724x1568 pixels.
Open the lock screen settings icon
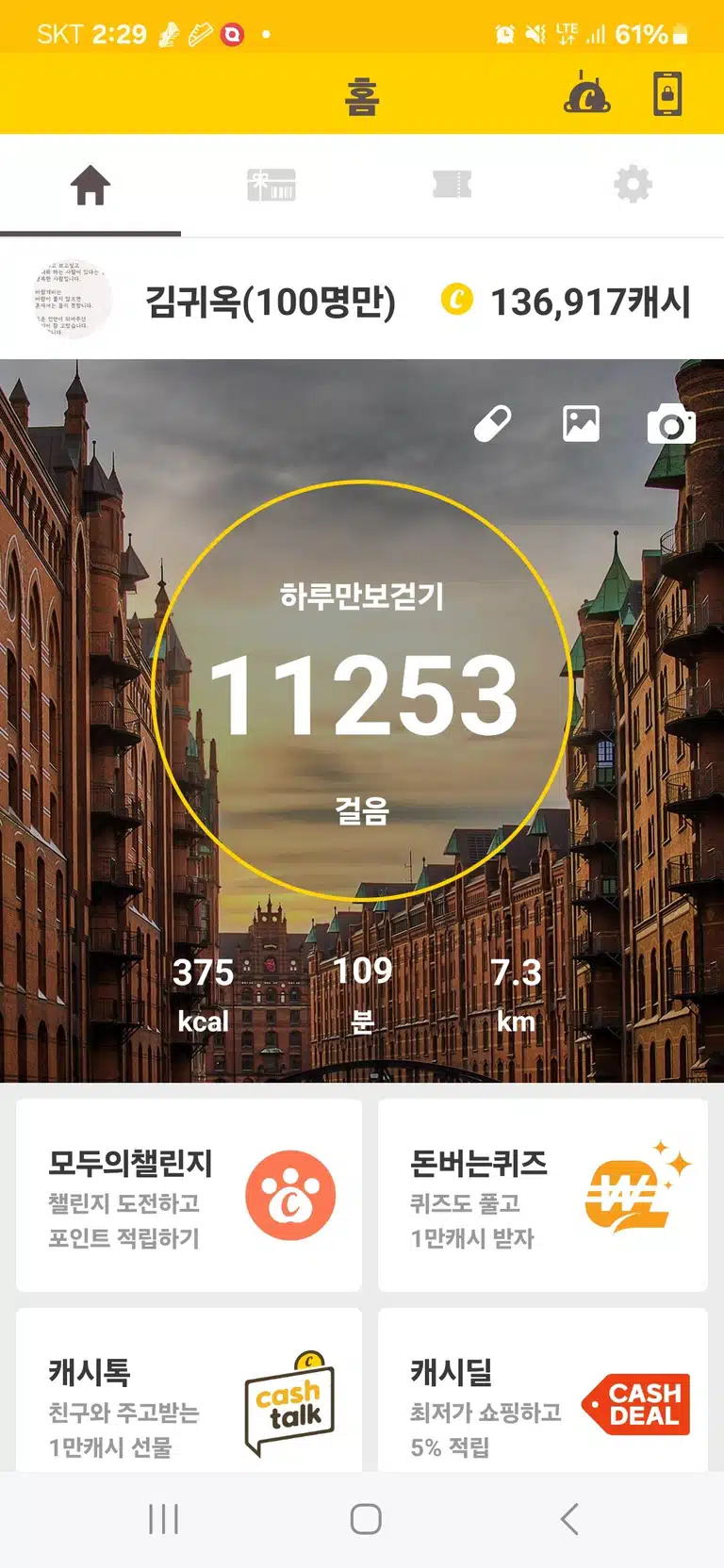(x=667, y=93)
